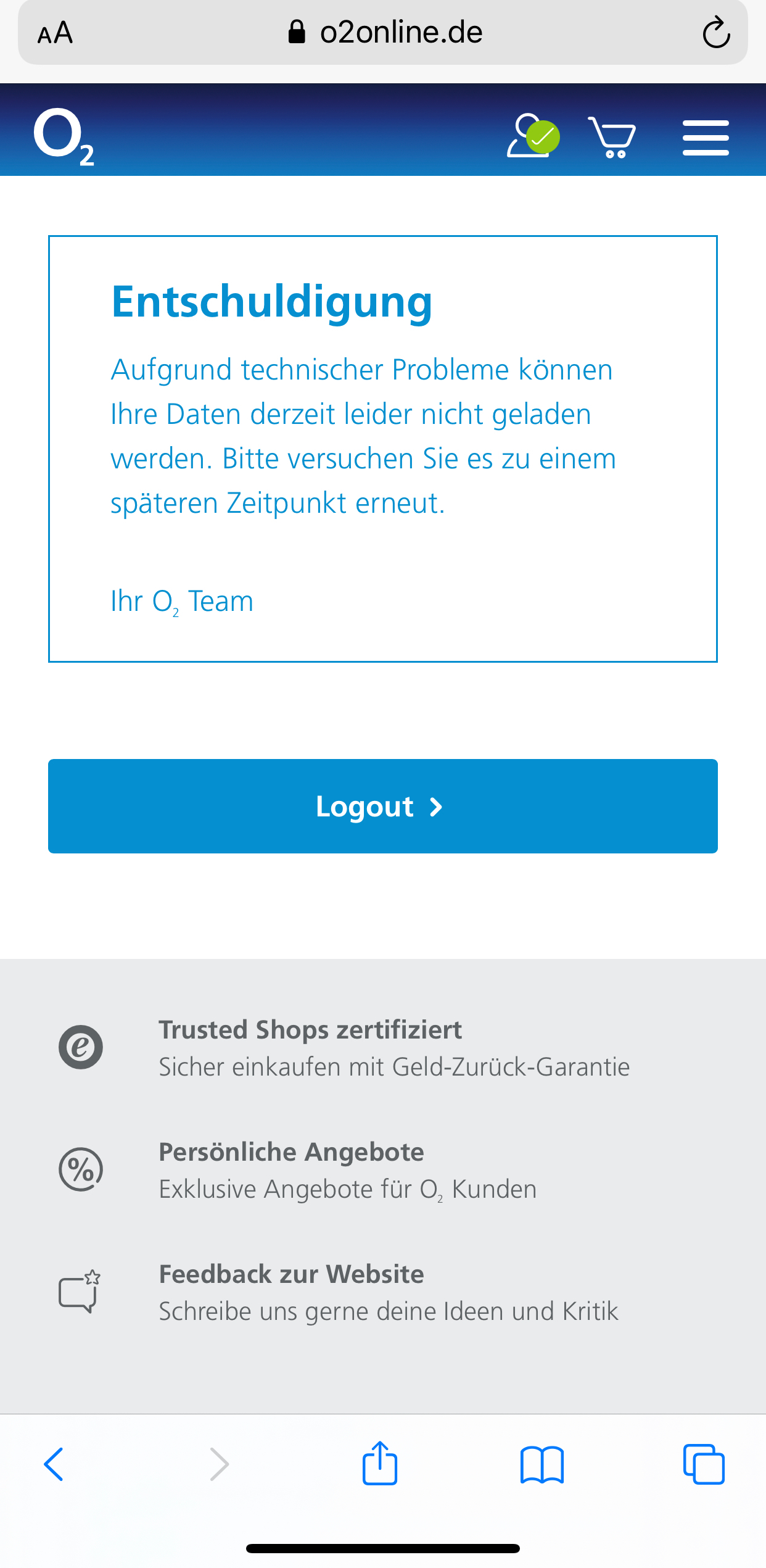Show open Safari tabs

[704, 1464]
